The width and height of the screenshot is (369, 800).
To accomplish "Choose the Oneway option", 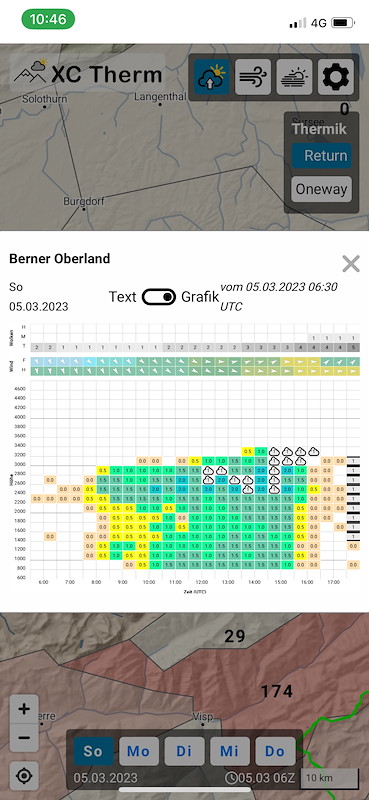I will [x=322, y=189].
